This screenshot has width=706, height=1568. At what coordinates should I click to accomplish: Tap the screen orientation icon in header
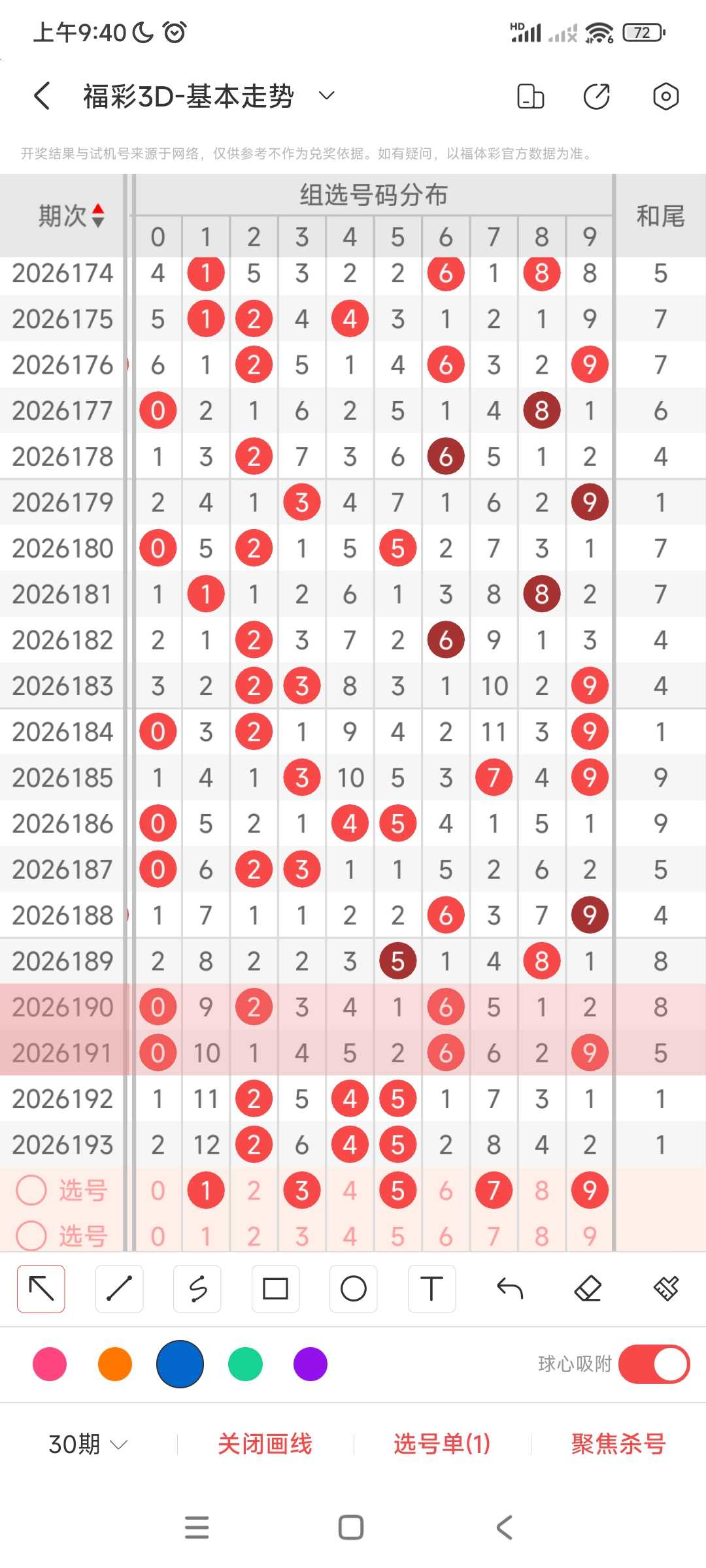click(530, 96)
